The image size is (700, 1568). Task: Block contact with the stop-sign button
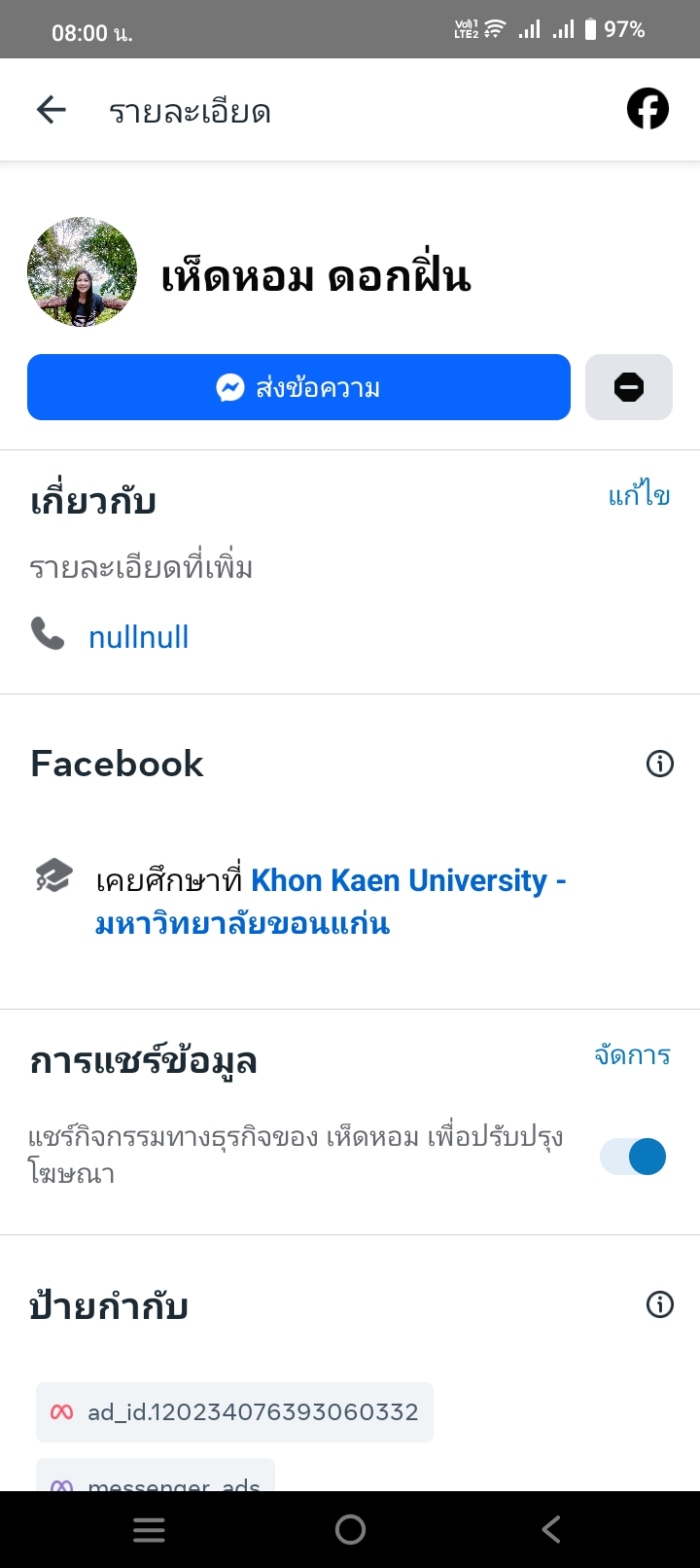628,387
